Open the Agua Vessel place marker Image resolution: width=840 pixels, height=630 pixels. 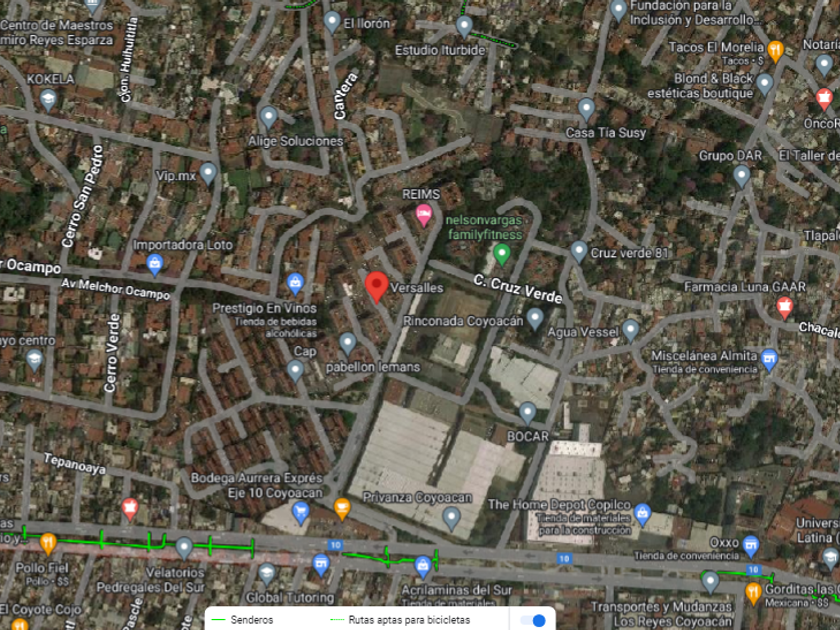(631, 330)
